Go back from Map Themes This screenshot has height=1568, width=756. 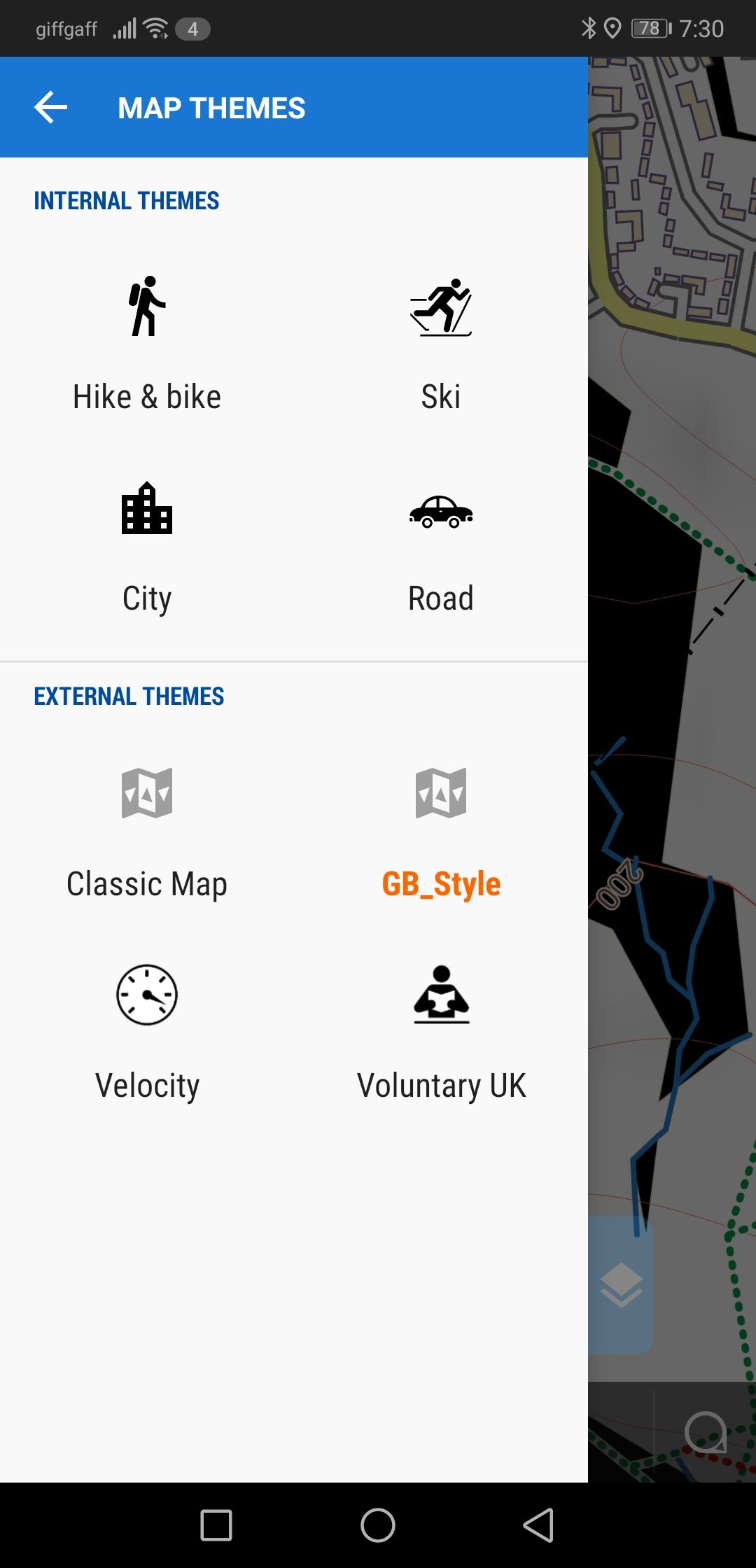50,108
